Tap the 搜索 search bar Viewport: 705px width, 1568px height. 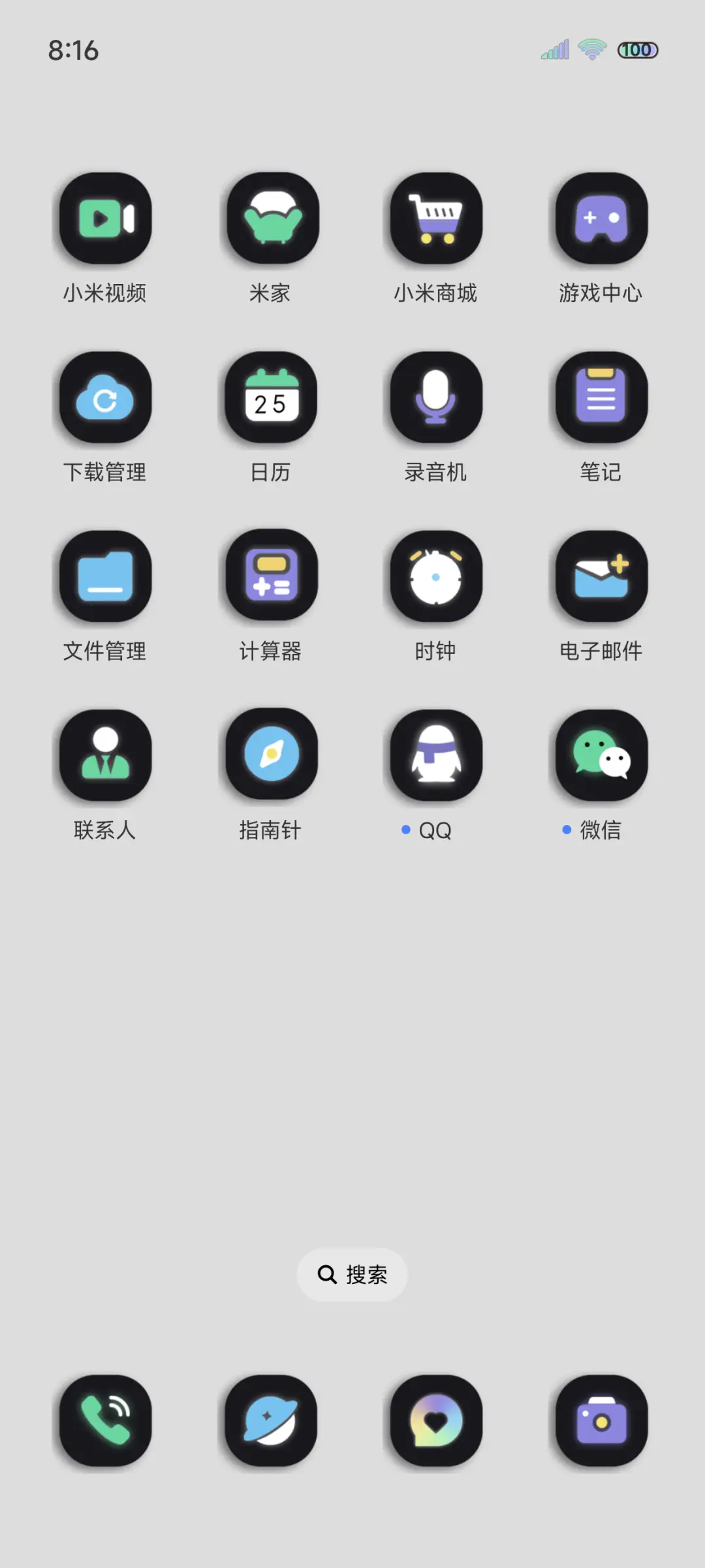(352, 1274)
